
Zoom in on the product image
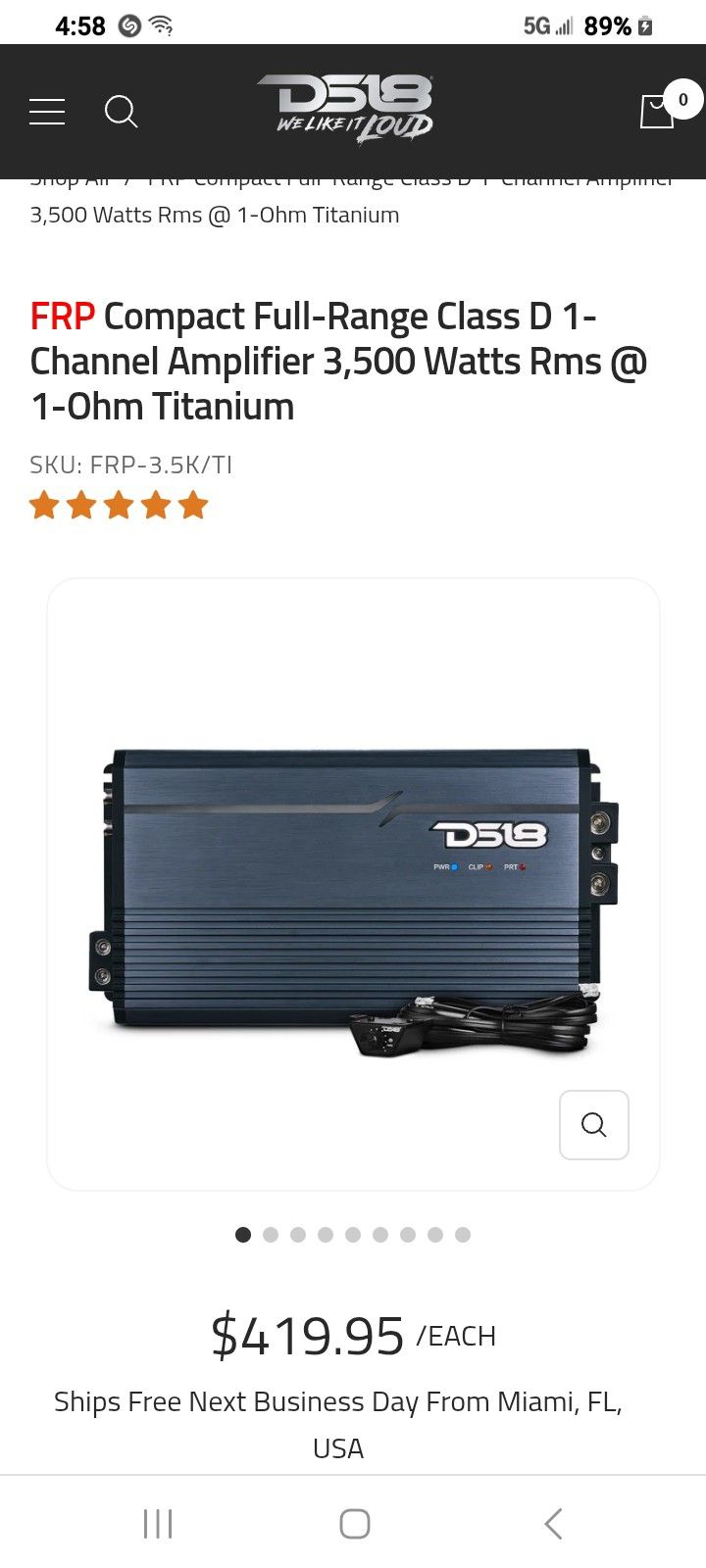(594, 1124)
